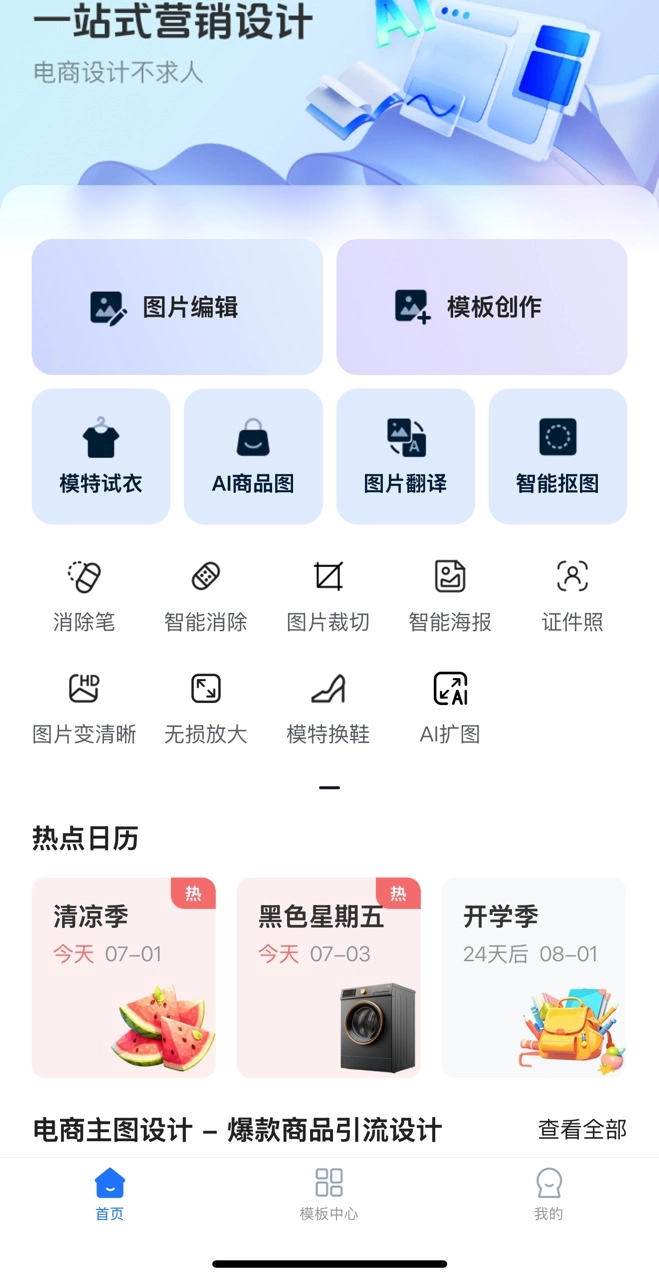Open AI扩图 image expansion
The image size is (659, 1280).
(450, 708)
